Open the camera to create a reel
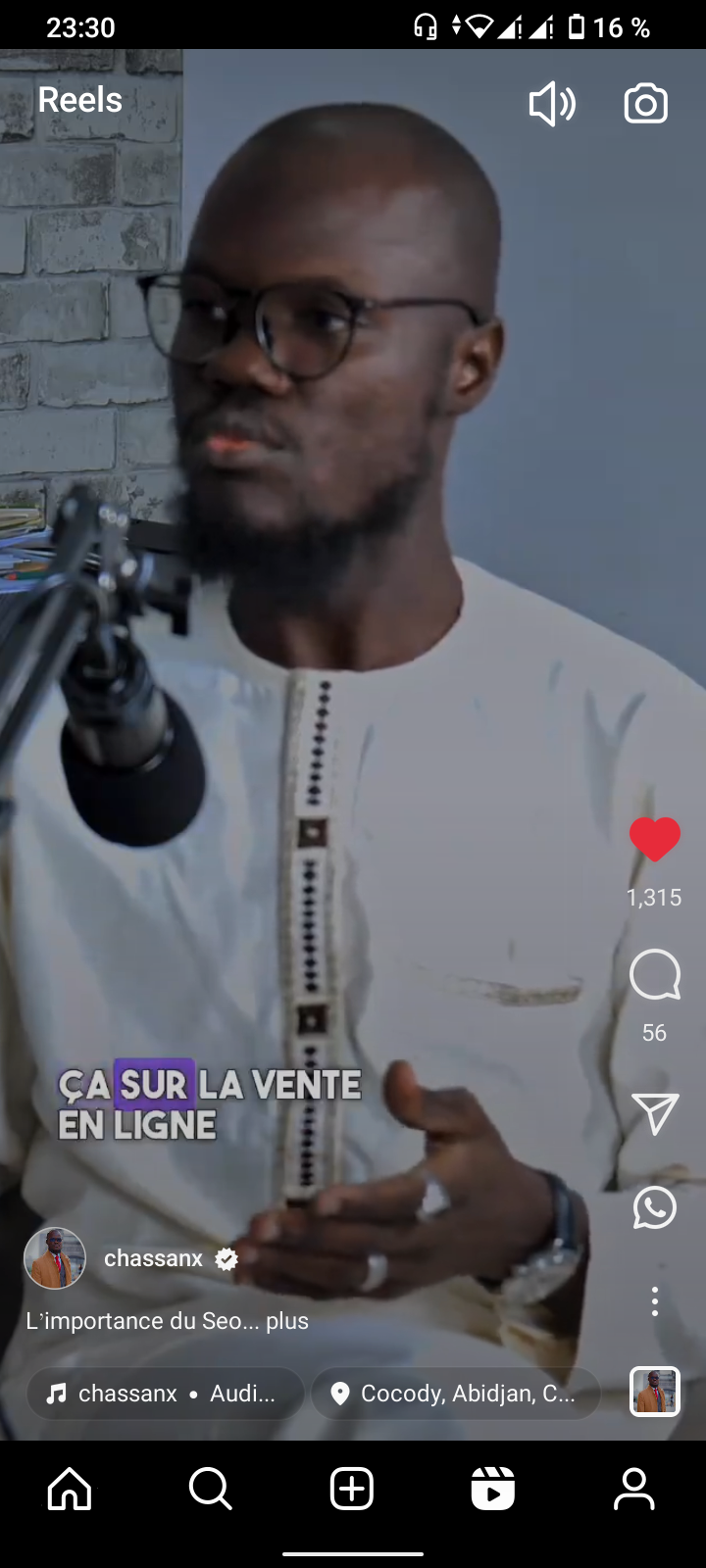Viewport: 706px width, 1568px height. pyautogui.click(x=645, y=104)
